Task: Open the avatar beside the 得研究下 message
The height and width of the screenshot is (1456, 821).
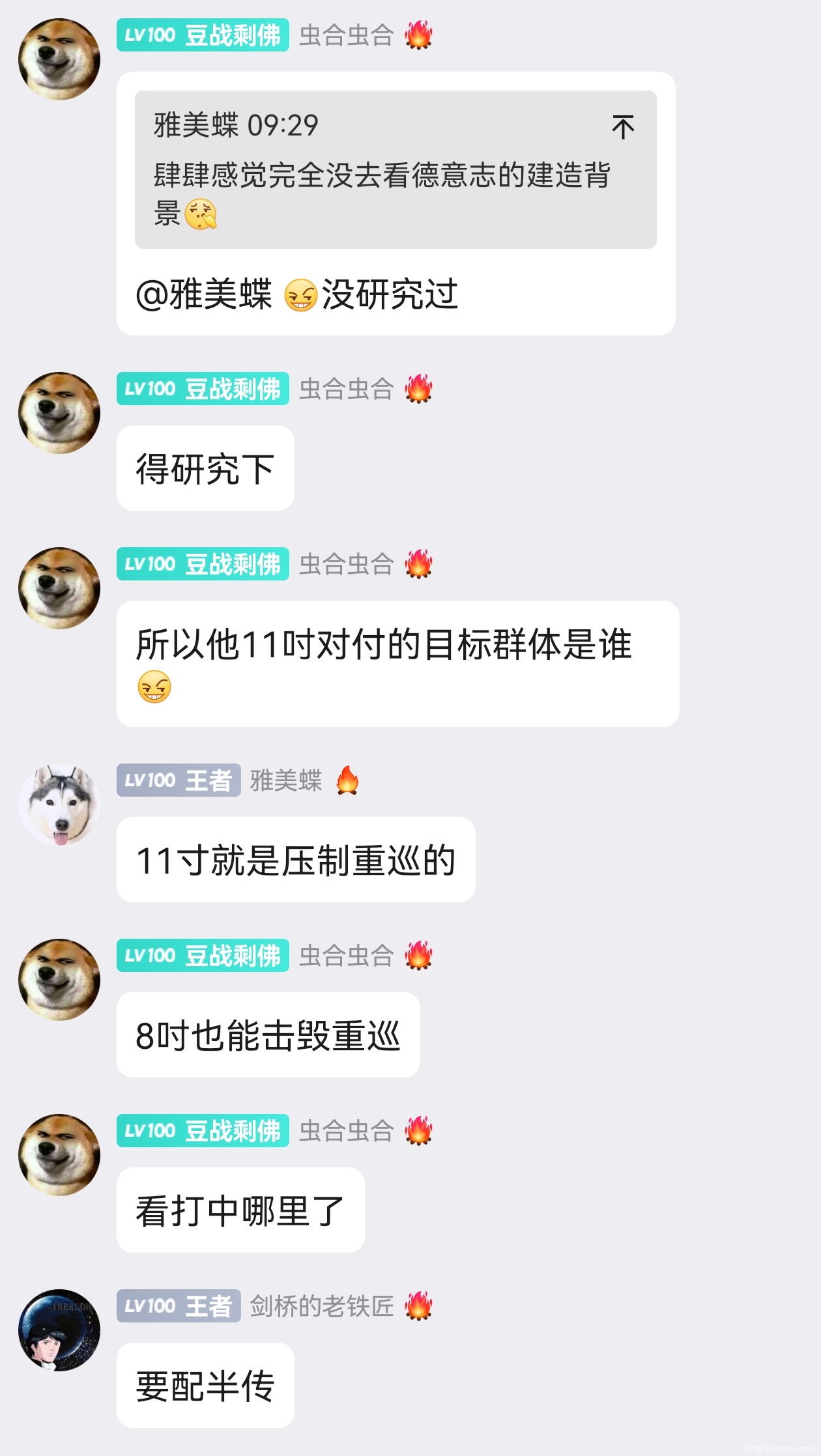Action: click(59, 413)
